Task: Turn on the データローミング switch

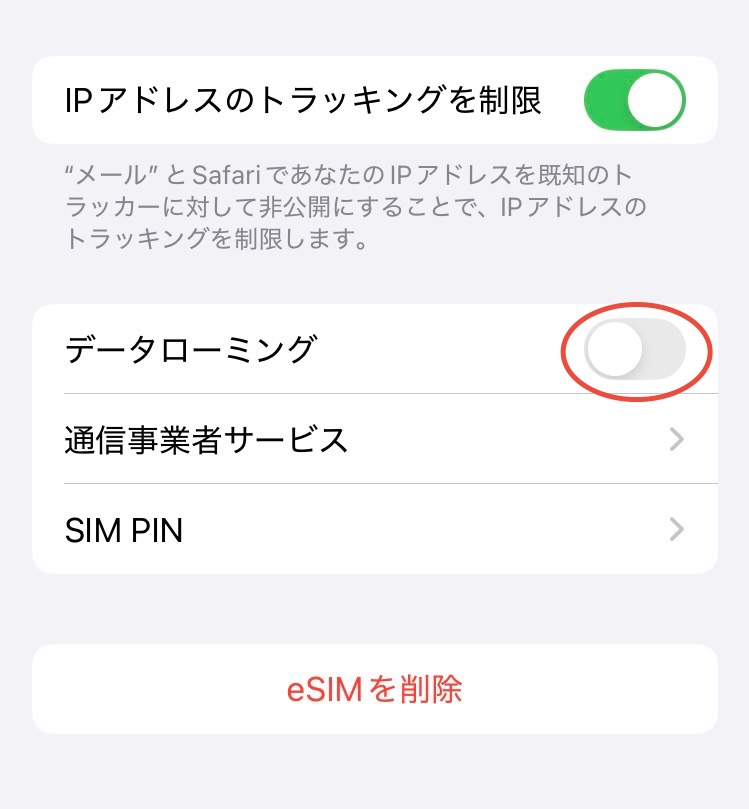Action: (635, 351)
